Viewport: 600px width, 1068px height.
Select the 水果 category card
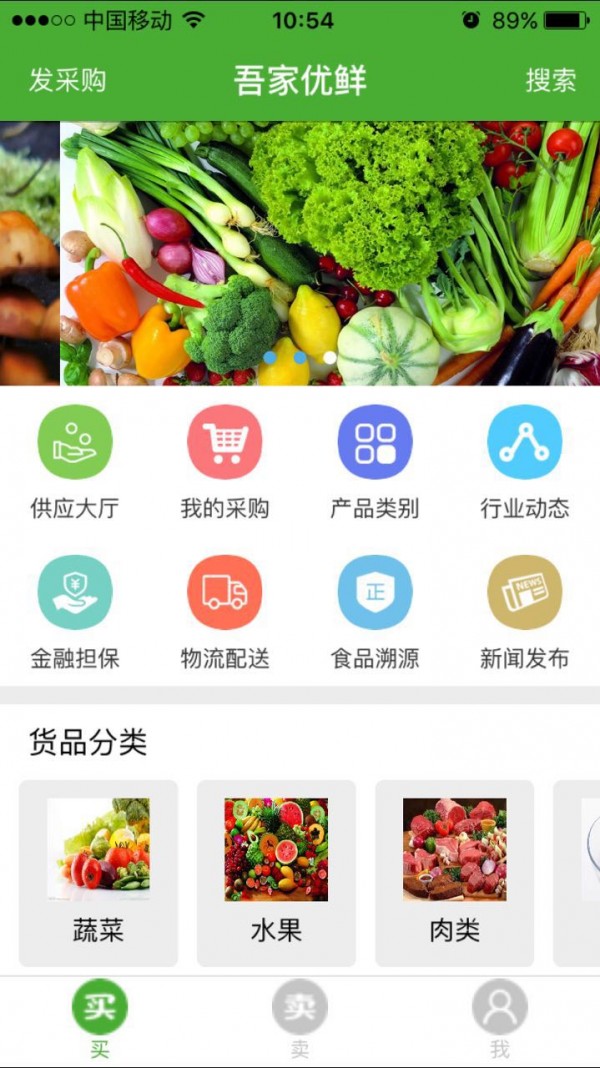click(x=276, y=872)
